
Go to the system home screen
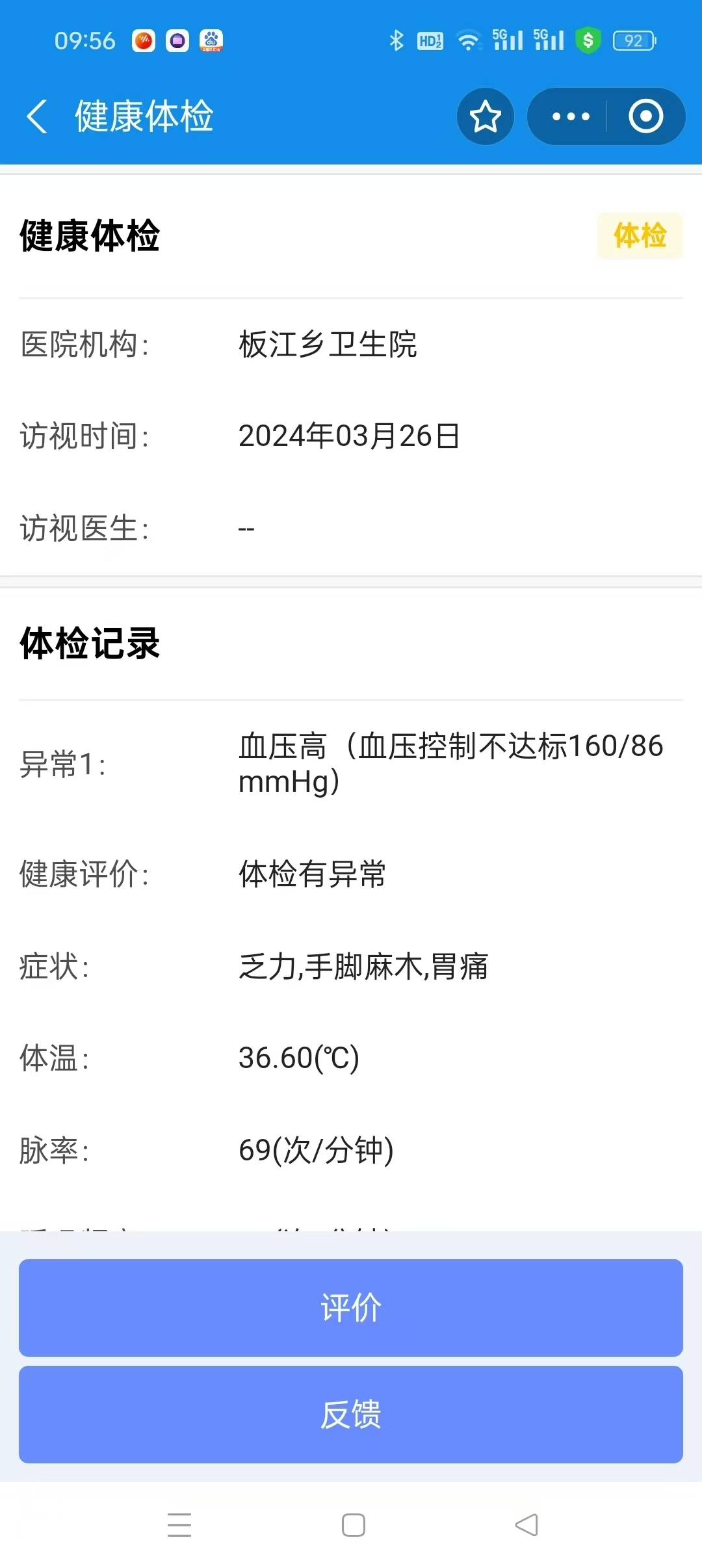(353, 1524)
